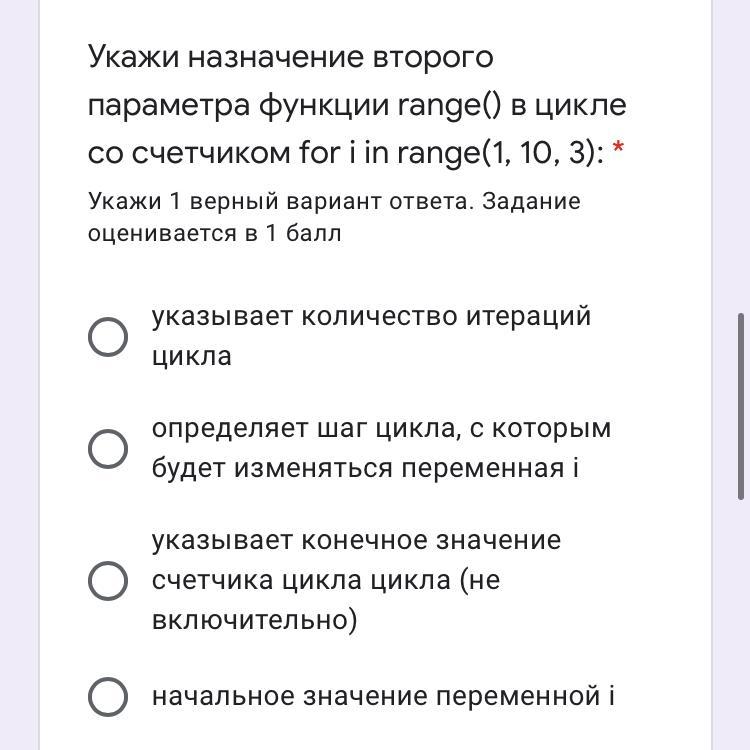Choose 'определяет шаг цикла' answer
Viewport: 750px width, 750px height.
[108, 449]
